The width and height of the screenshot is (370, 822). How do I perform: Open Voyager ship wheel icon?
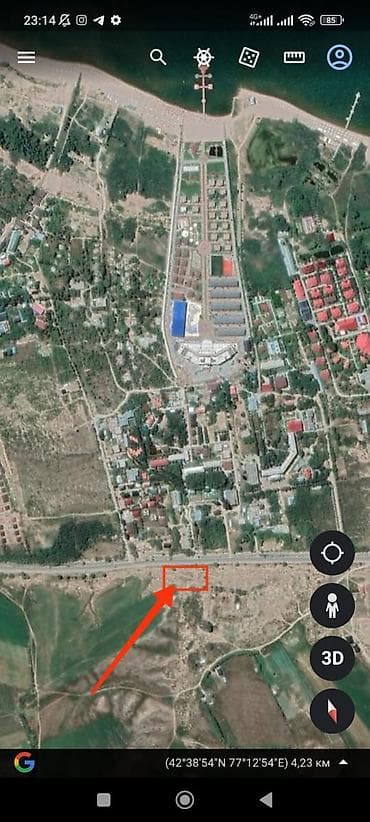point(203,57)
